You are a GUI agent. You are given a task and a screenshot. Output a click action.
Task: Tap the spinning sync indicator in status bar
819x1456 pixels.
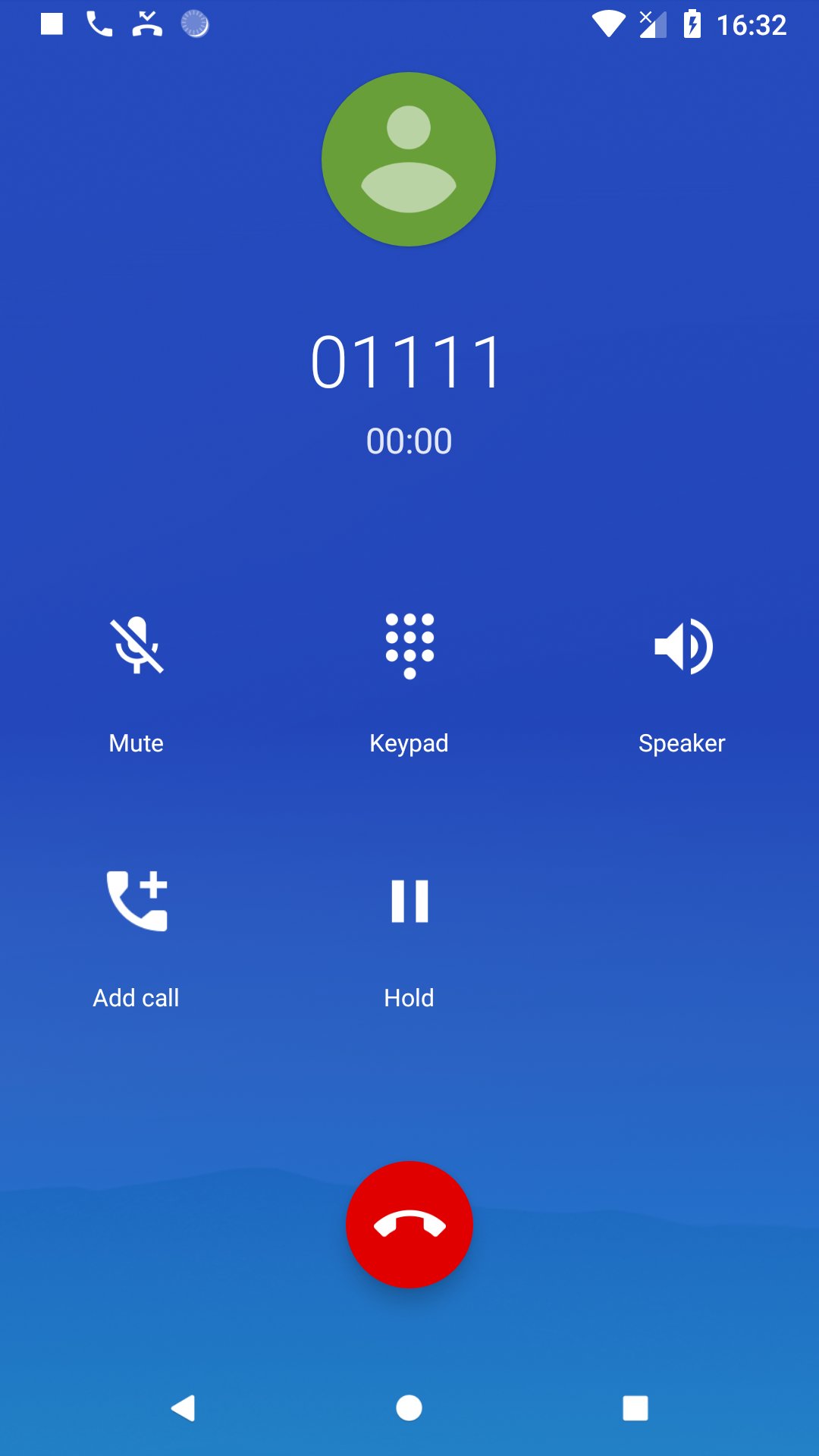click(194, 23)
